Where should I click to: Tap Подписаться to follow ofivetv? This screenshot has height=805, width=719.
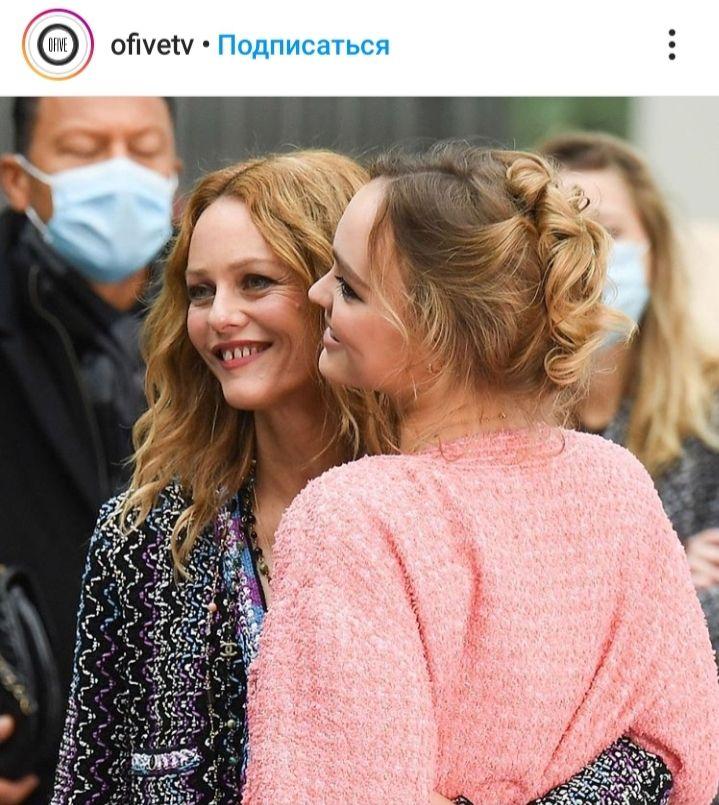[x=303, y=46]
